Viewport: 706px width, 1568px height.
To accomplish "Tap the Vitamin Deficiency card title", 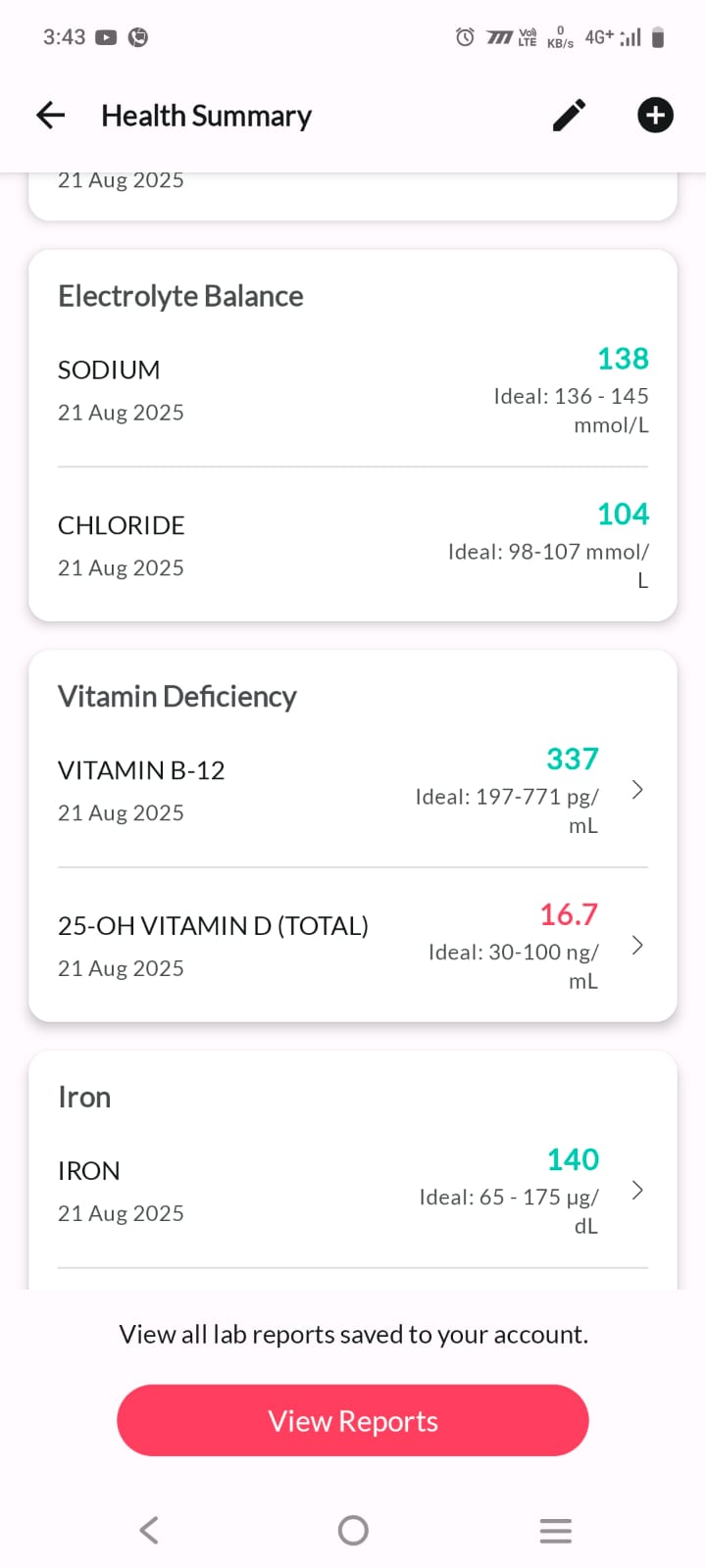I will pos(177,697).
